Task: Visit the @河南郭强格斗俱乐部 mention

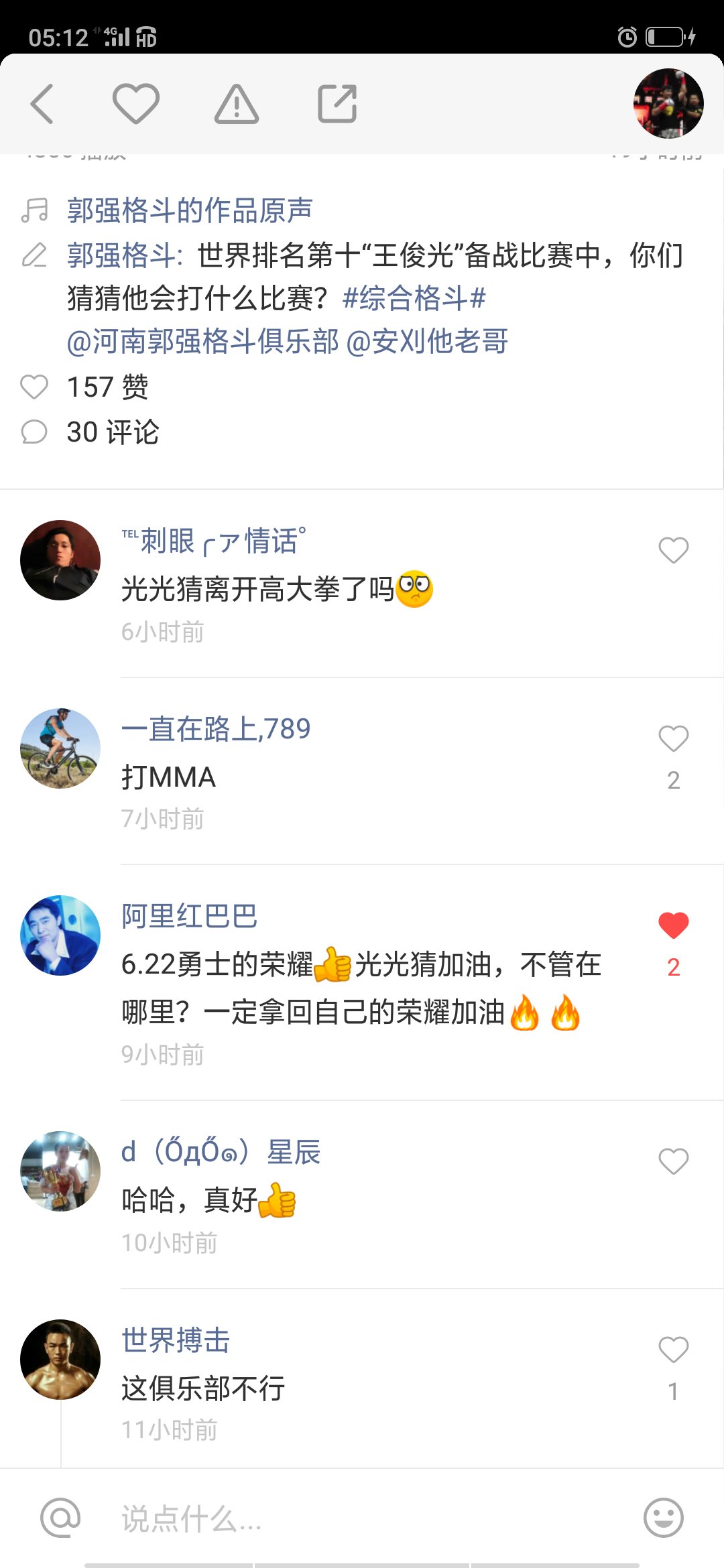Action: point(203,342)
